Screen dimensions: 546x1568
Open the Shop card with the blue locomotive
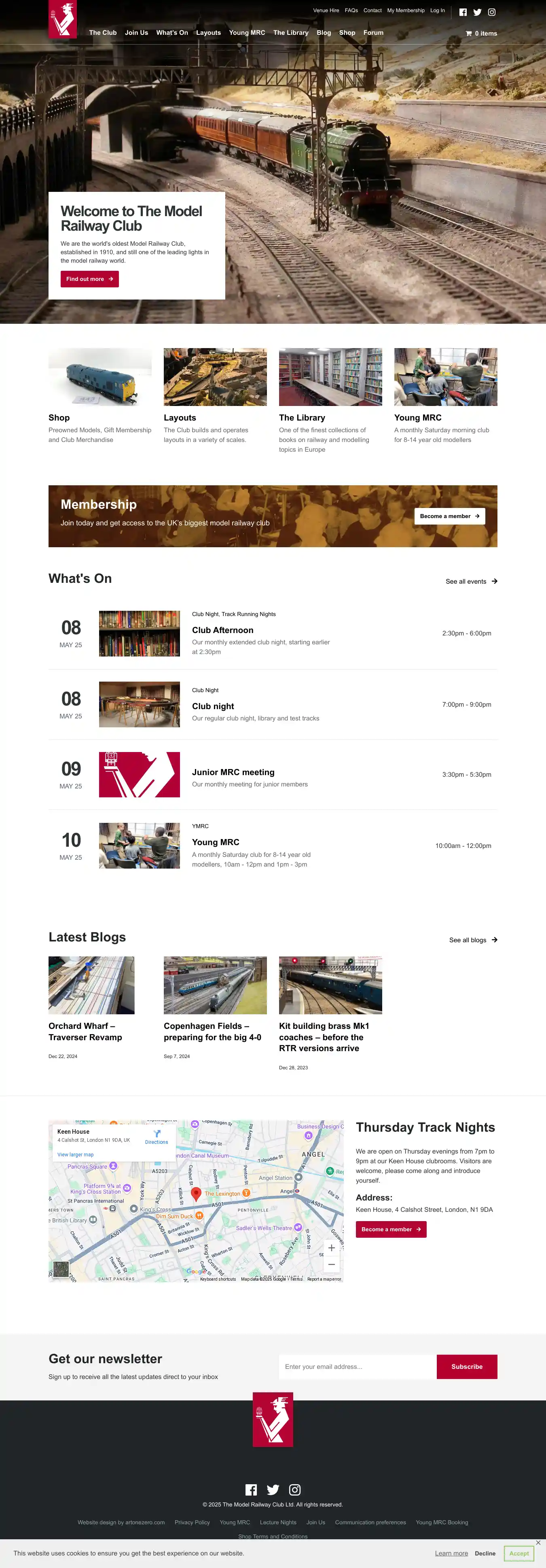tap(100, 377)
